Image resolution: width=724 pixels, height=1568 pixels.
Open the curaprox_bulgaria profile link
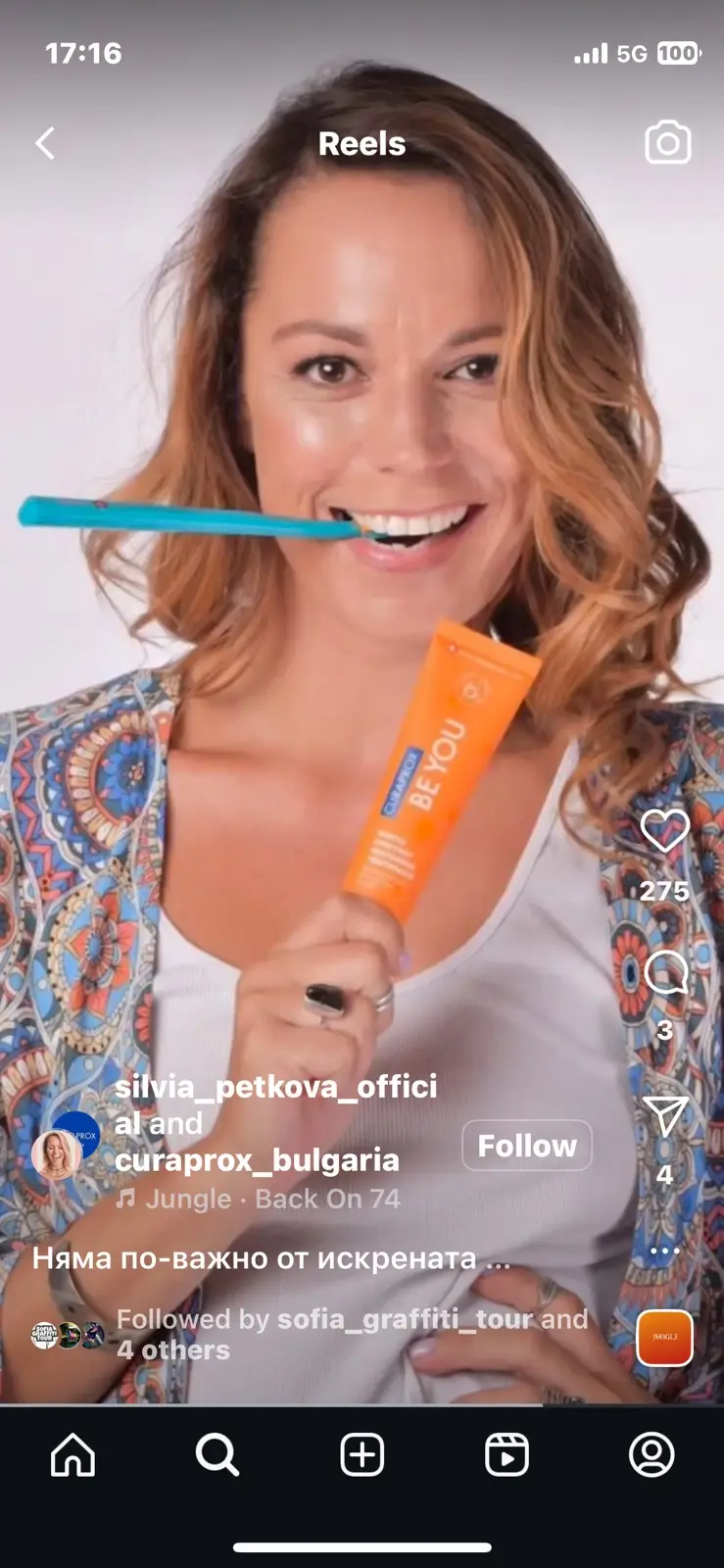click(257, 1160)
